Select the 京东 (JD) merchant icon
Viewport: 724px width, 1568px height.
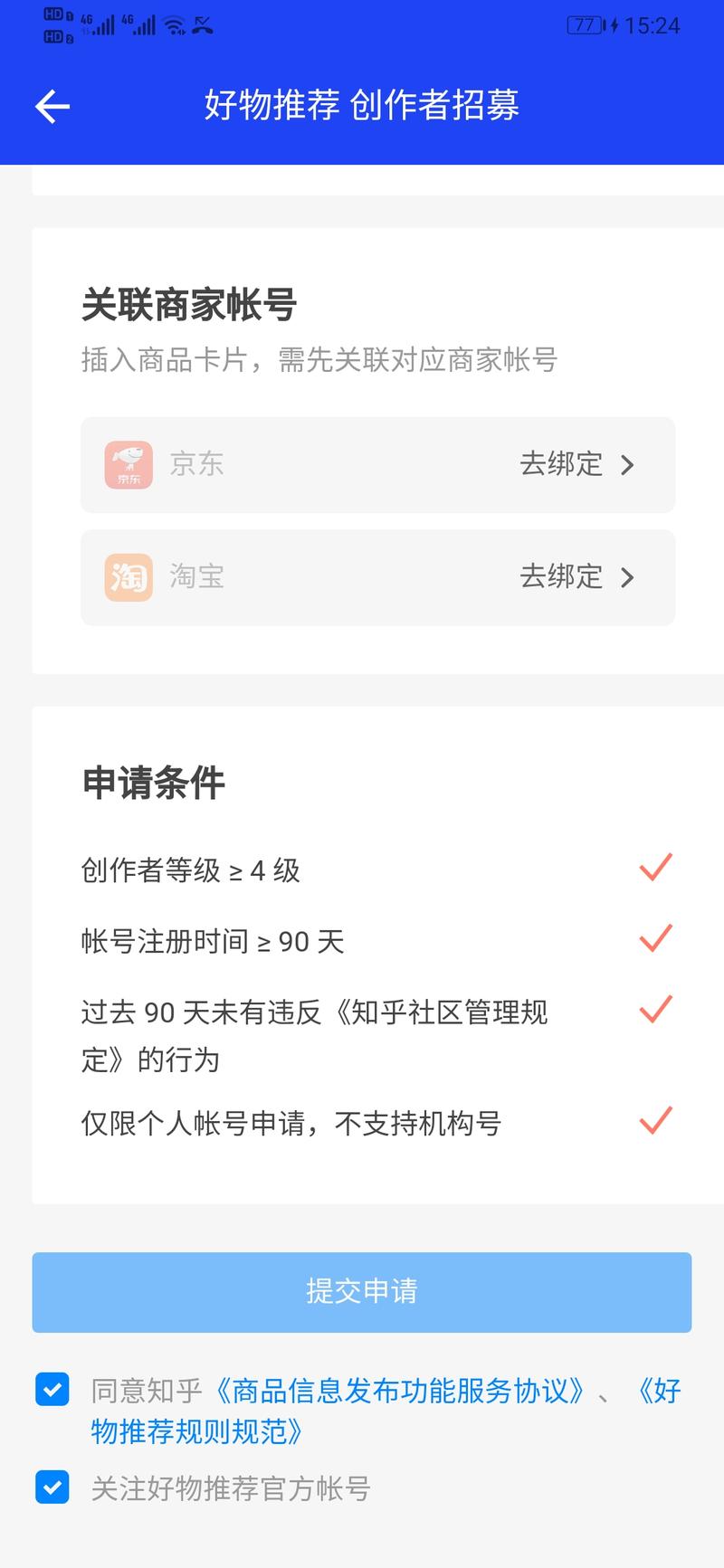click(129, 464)
